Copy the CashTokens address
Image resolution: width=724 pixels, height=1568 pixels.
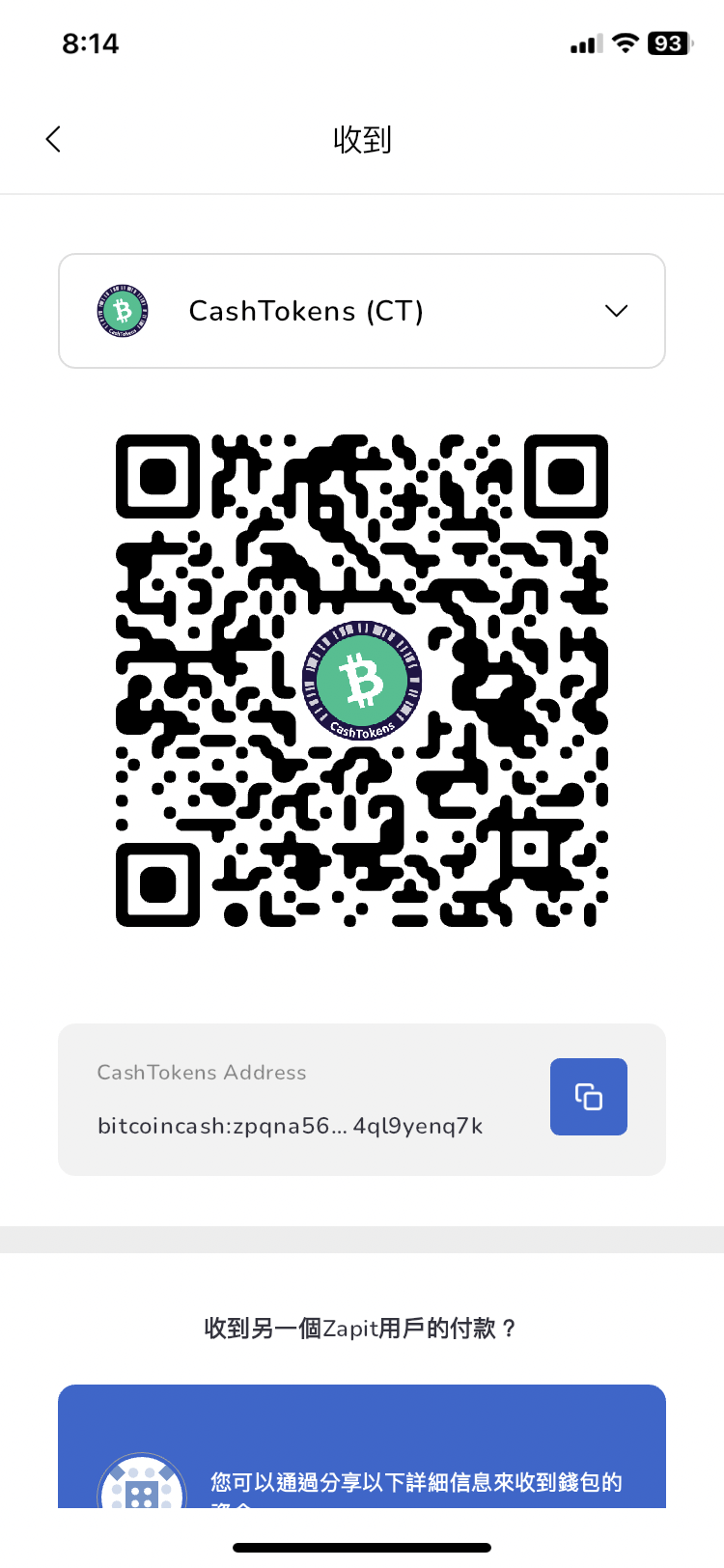coord(588,1097)
